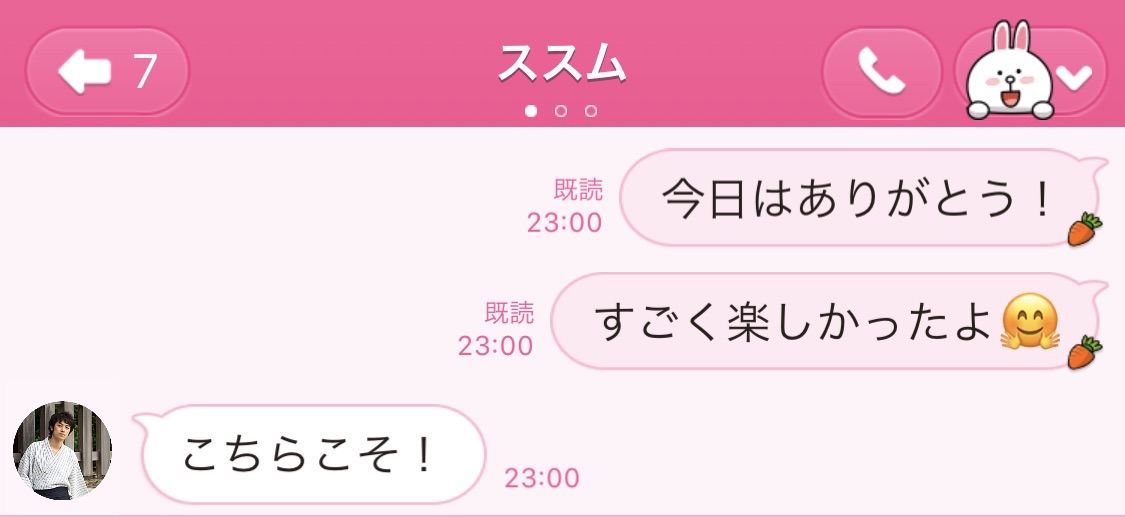The image size is (1125, 517).
Task: View ススム's profile picture
Action: [62, 452]
